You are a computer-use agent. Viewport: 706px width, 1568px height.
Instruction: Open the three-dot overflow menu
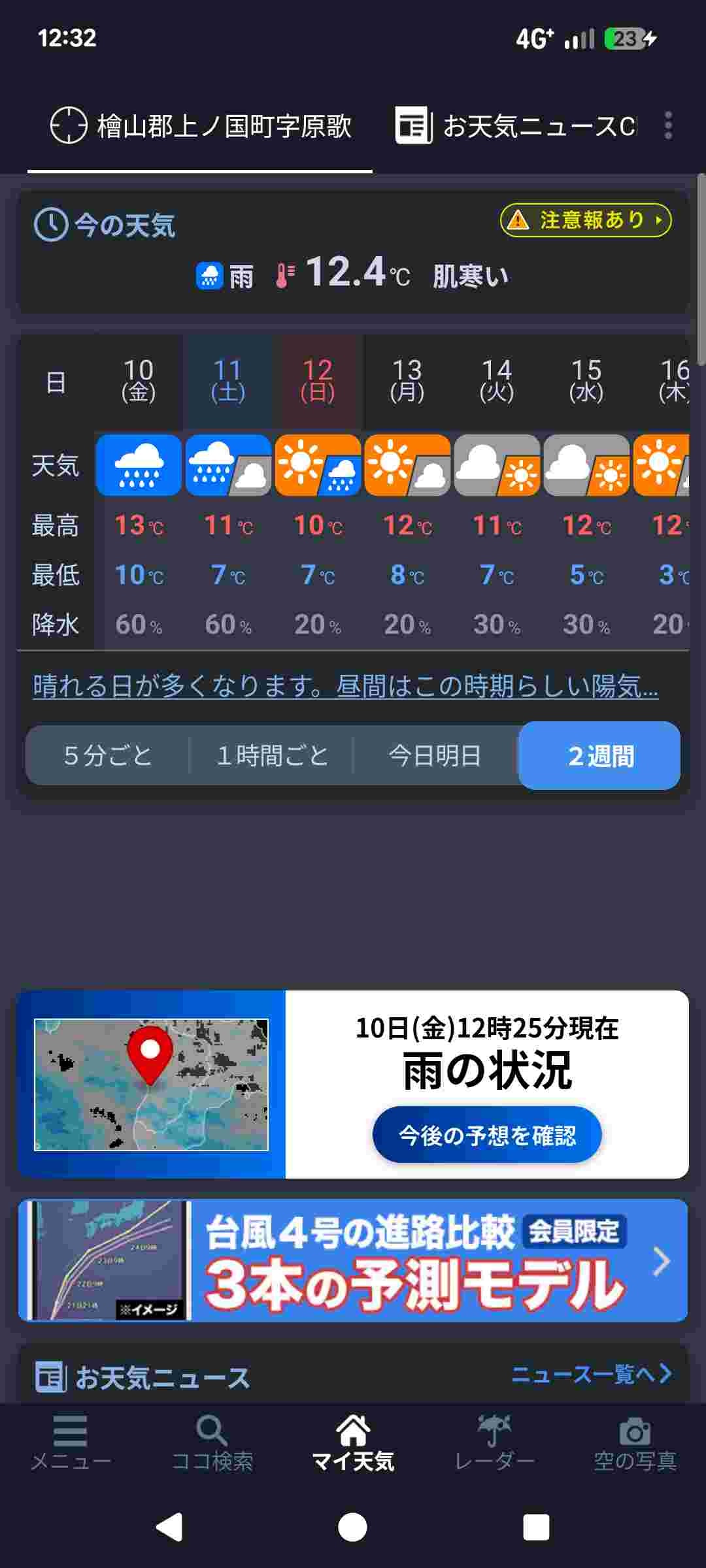pyautogui.click(x=667, y=125)
